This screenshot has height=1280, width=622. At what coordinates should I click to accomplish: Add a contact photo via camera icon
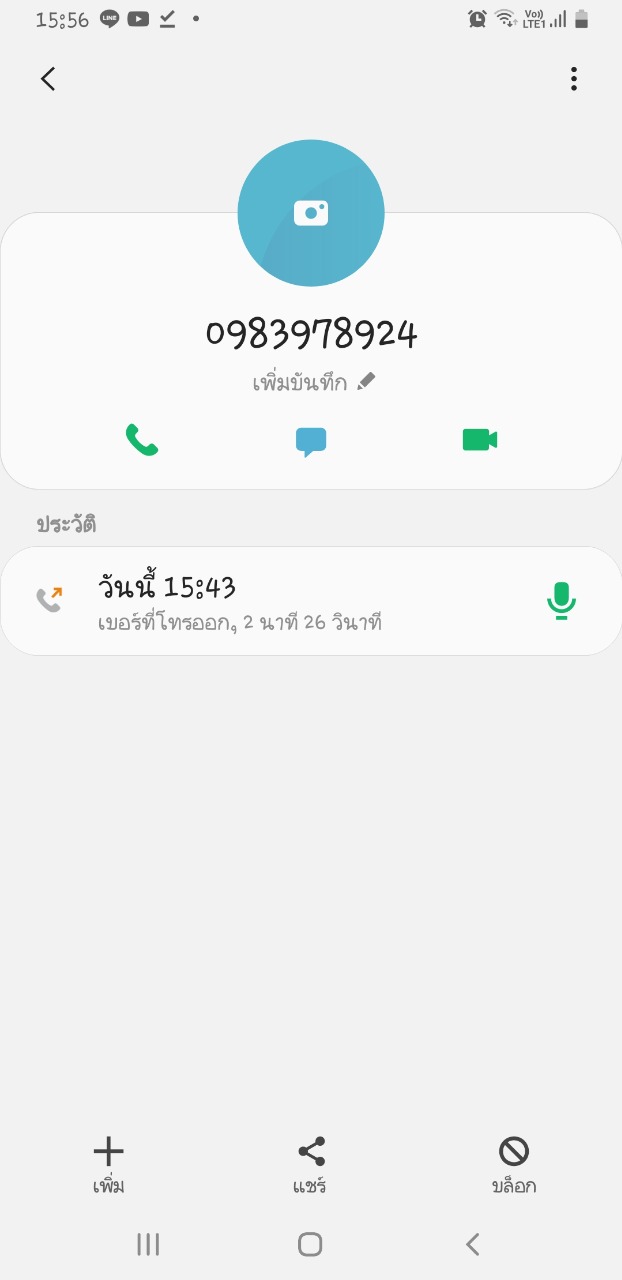311,212
